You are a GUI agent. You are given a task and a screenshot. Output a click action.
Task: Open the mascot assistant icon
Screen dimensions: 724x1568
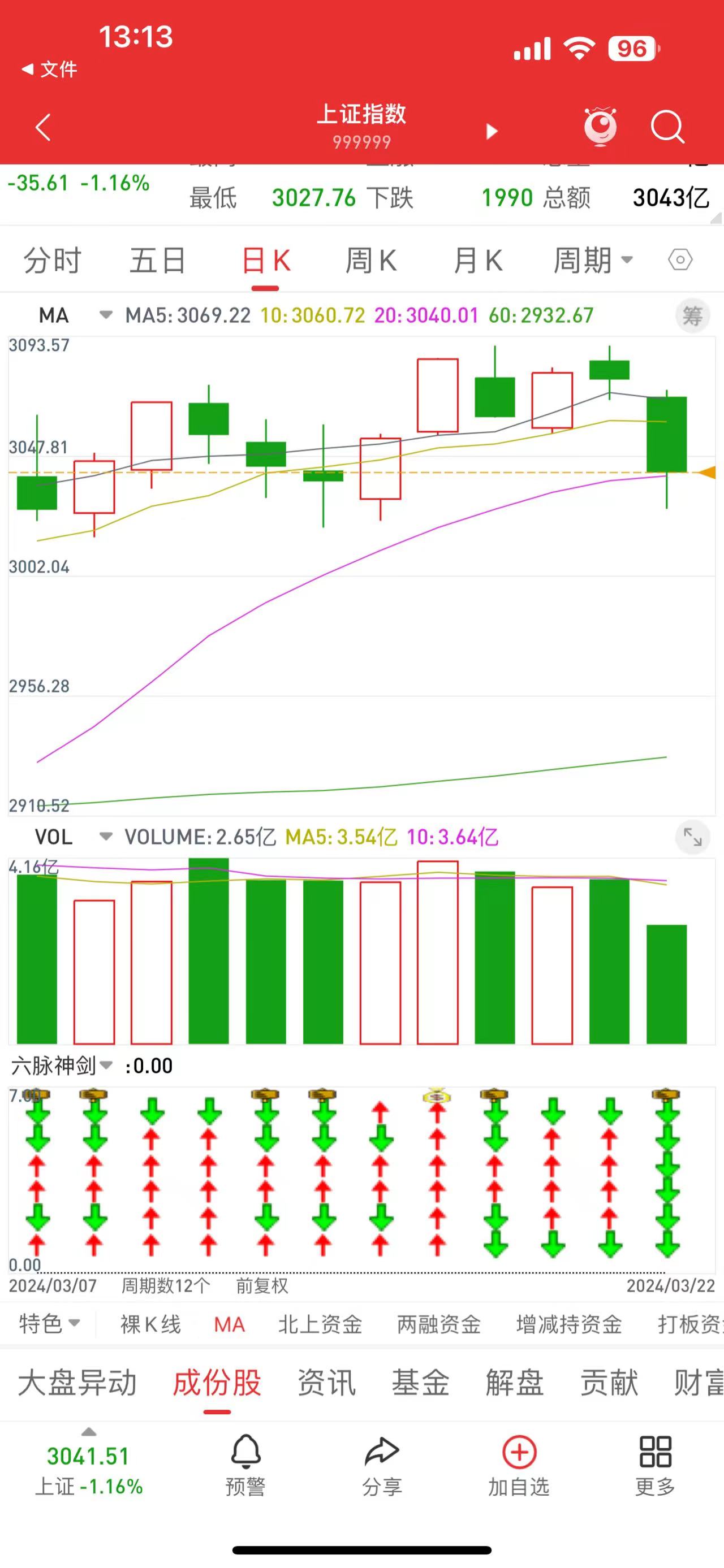[x=600, y=127]
